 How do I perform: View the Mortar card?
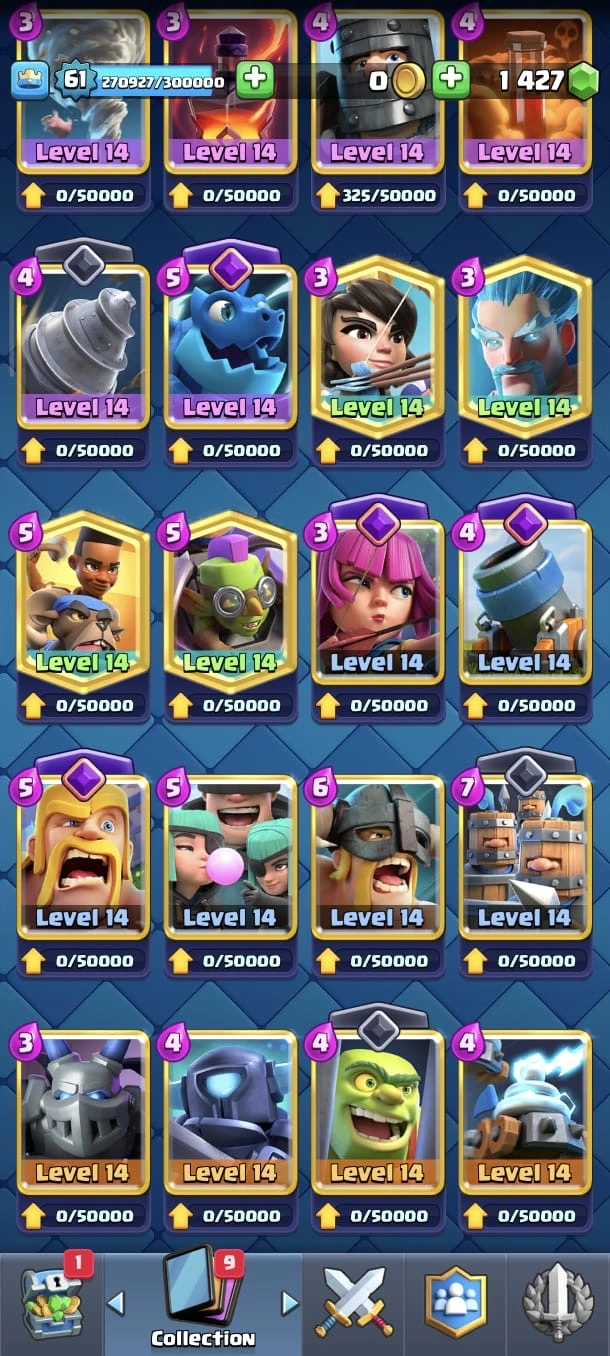click(524, 600)
